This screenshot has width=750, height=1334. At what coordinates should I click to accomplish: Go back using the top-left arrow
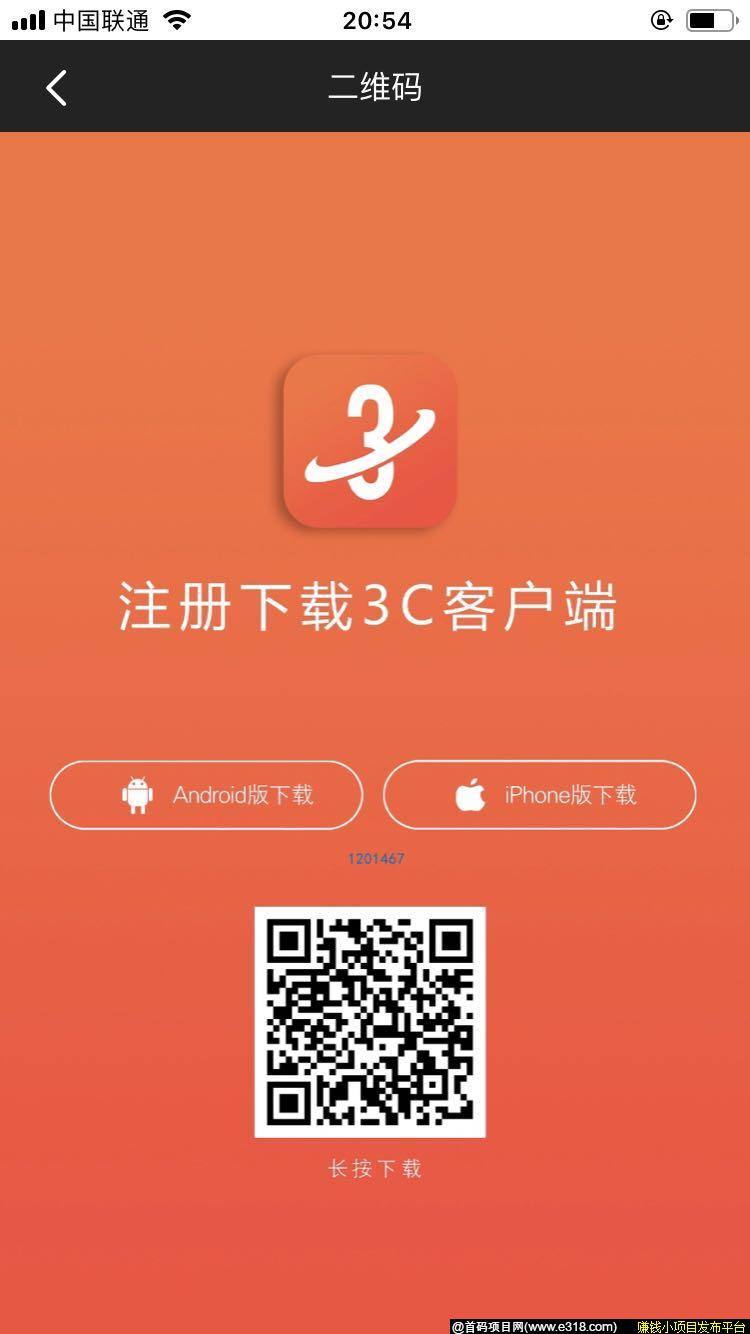[x=57, y=88]
